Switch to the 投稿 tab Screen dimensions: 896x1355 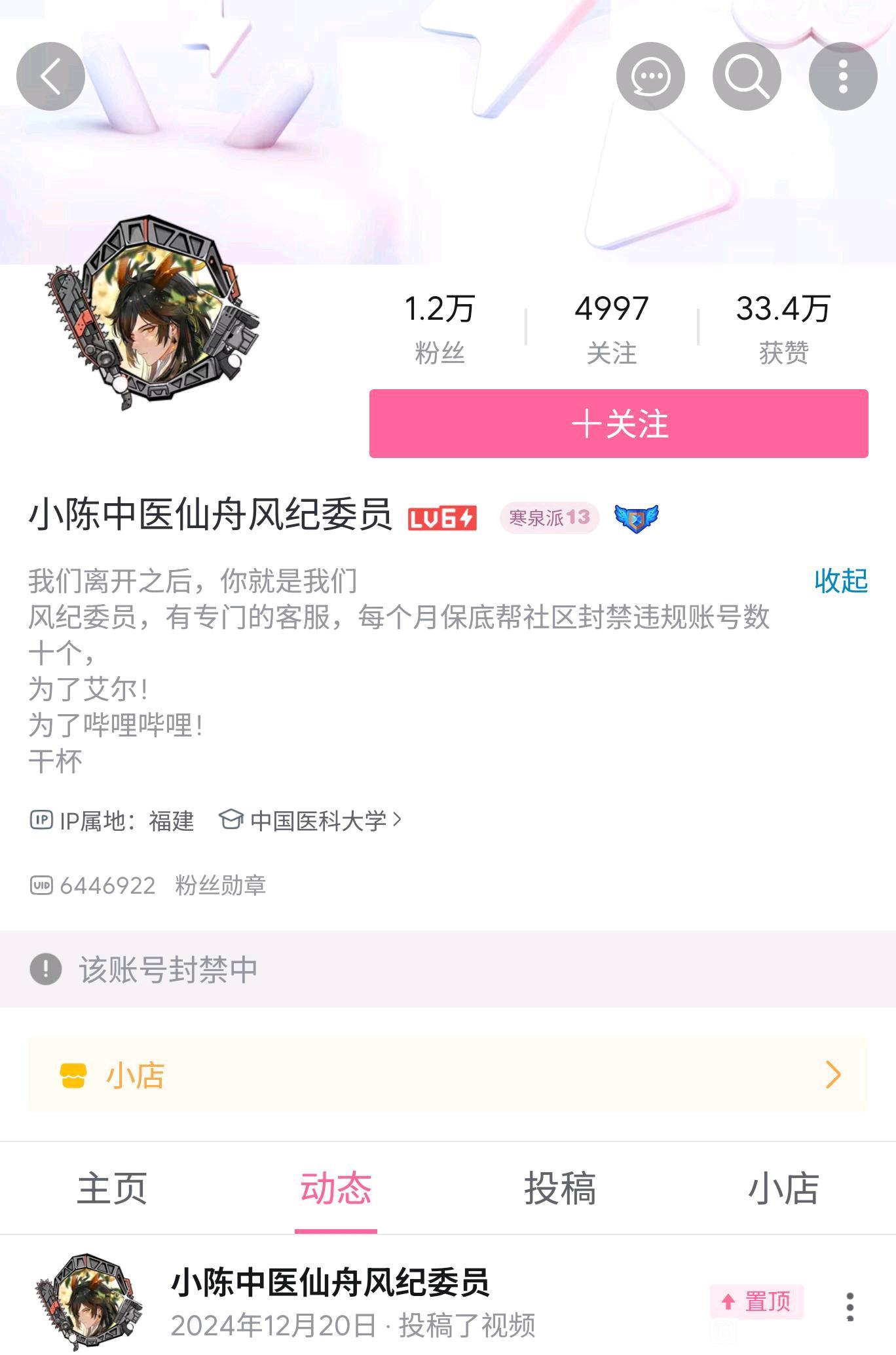coord(559,1188)
